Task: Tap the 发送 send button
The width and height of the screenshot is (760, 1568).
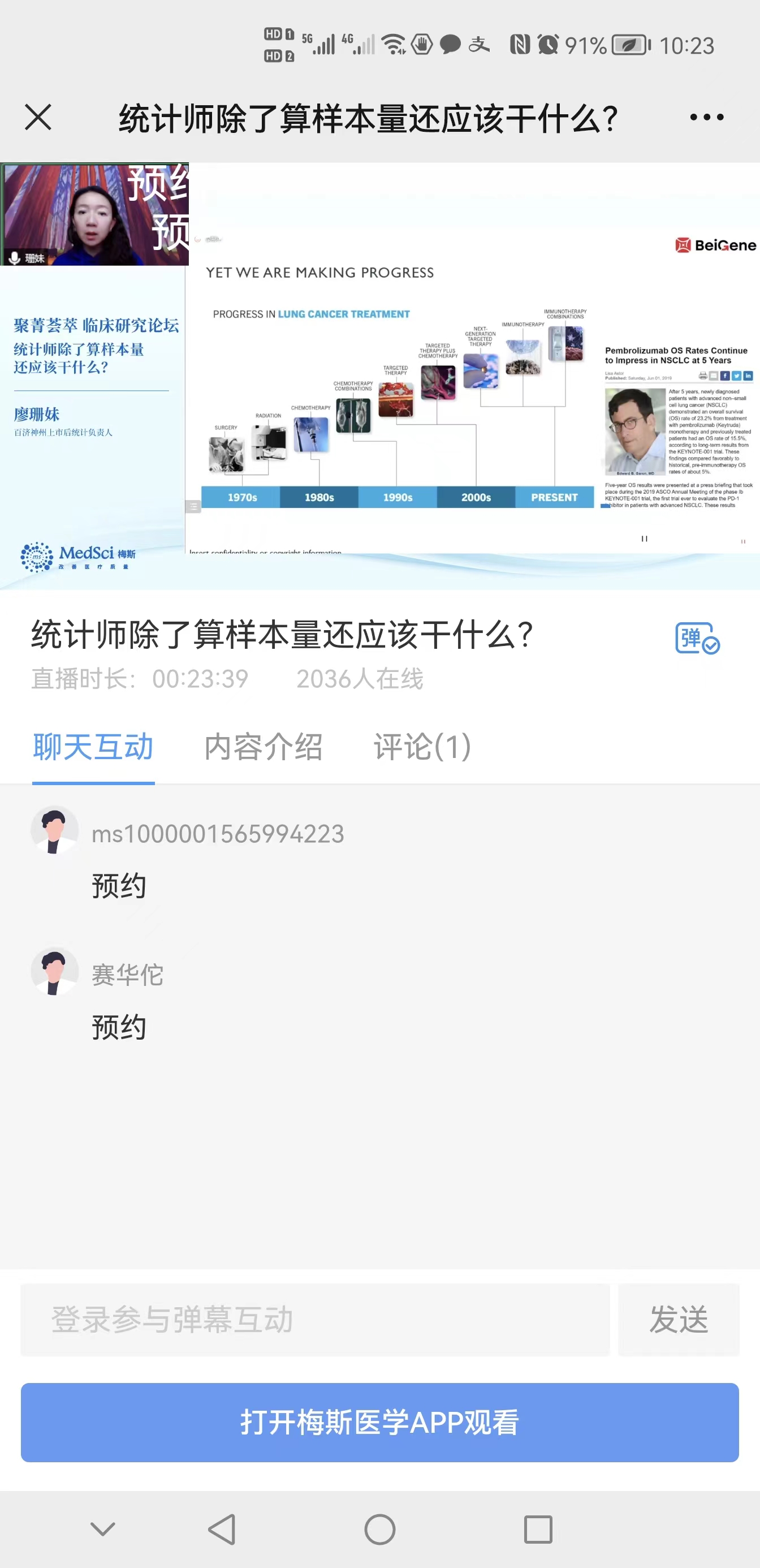Action: tap(679, 1320)
